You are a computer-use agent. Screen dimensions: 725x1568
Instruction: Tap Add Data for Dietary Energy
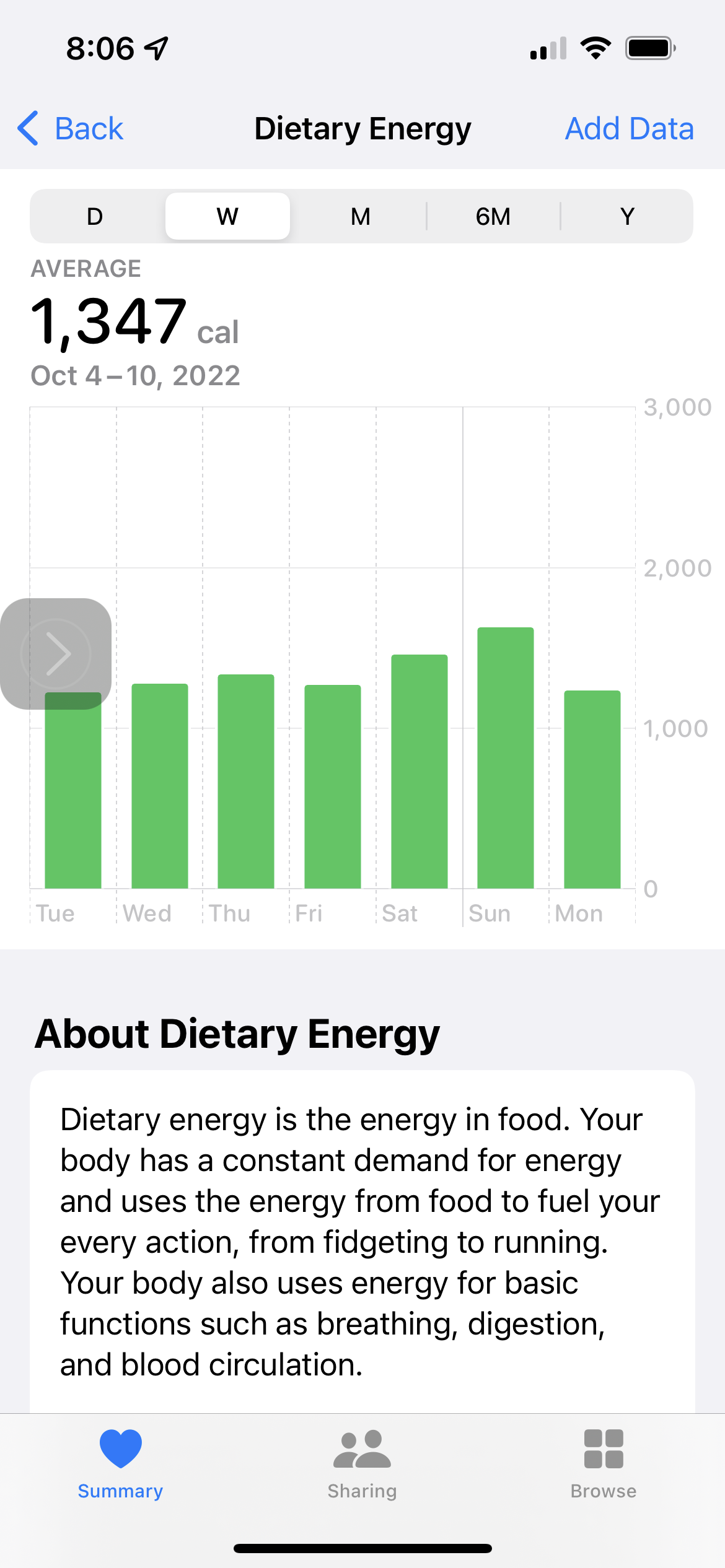click(x=629, y=129)
